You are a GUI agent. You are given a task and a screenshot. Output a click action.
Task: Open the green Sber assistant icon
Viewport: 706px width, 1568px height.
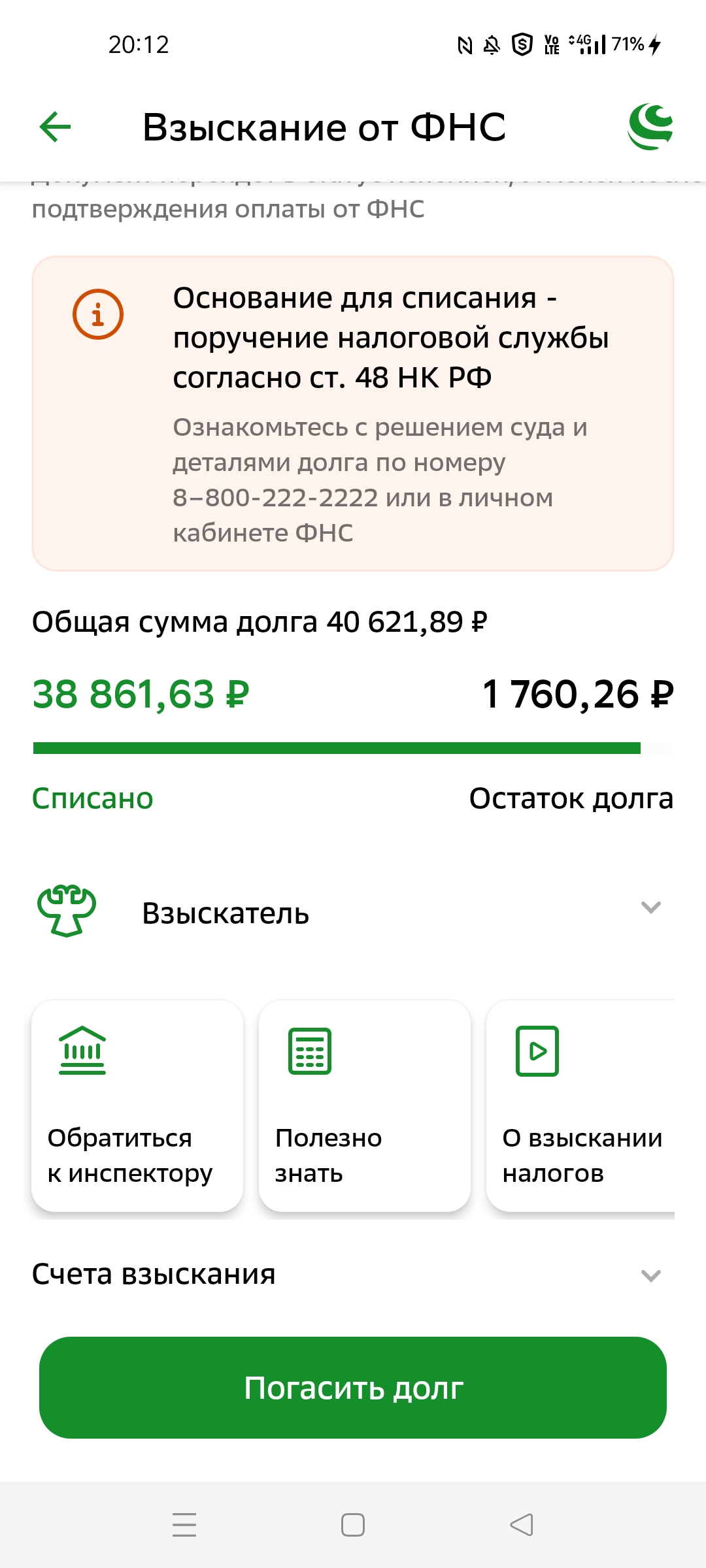650,127
